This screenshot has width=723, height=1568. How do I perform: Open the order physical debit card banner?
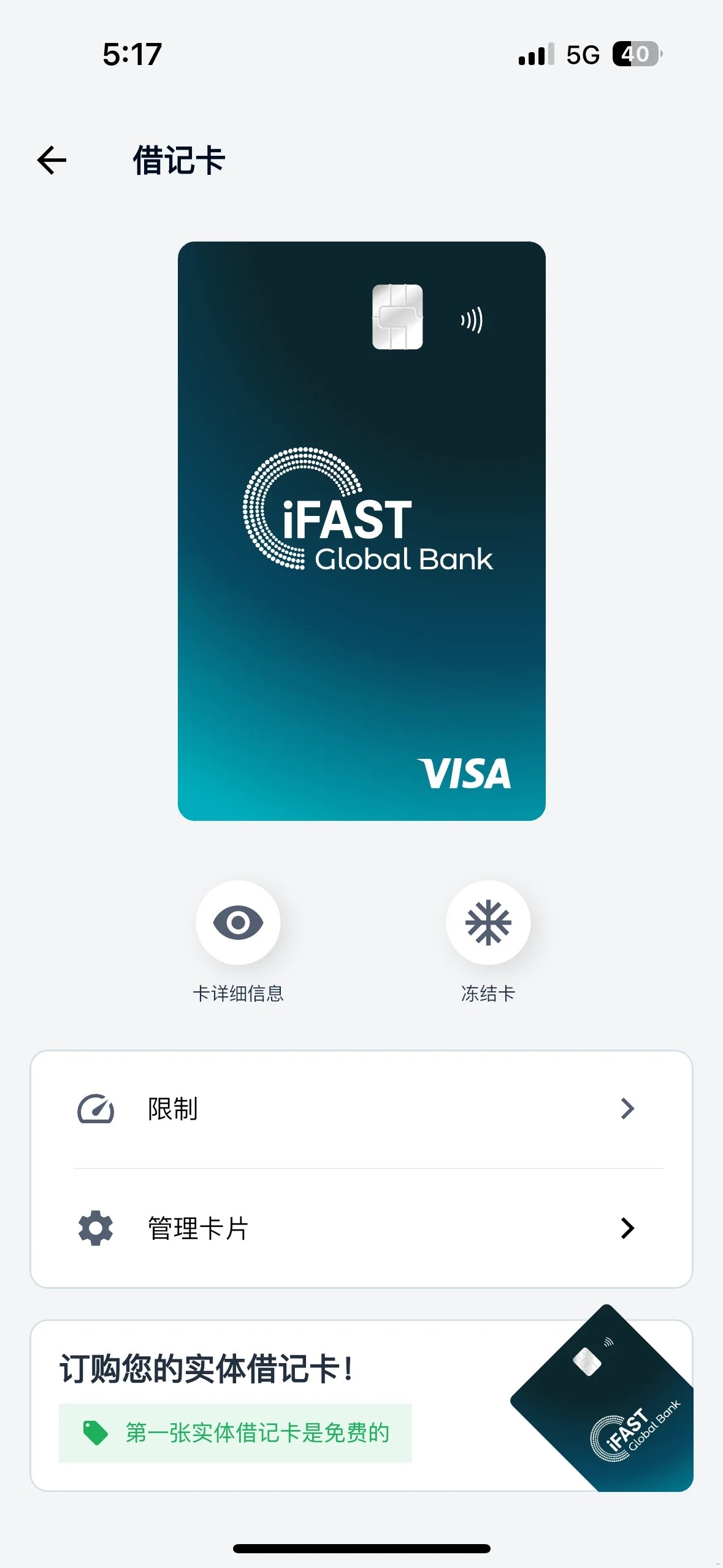[361, 1405]
